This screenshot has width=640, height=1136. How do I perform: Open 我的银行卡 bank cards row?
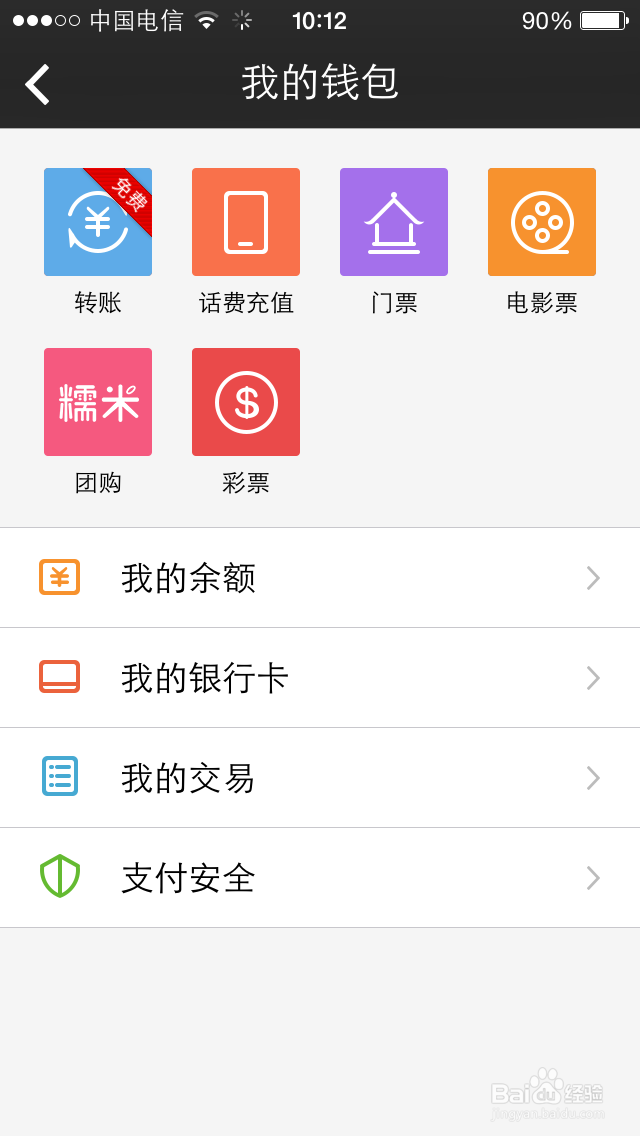[x=320, y=678]
